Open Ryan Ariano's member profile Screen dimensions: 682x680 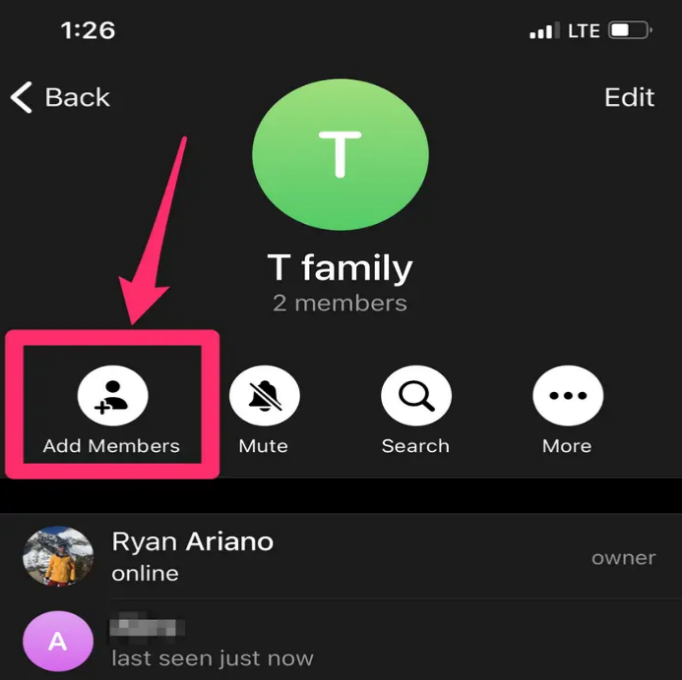(x=192, y=556)
